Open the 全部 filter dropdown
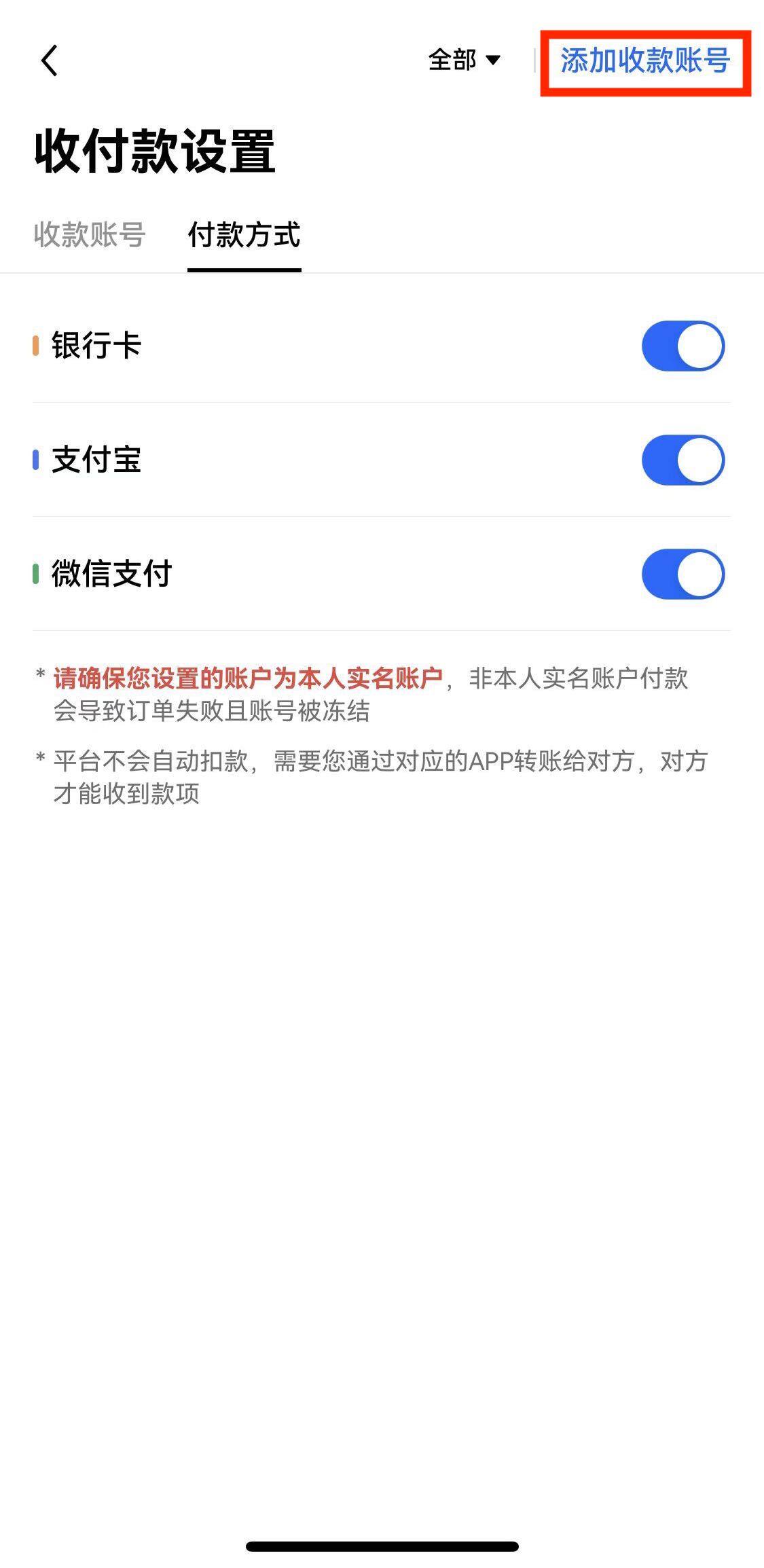764x1568 pixels. click(x=465, y=60)
